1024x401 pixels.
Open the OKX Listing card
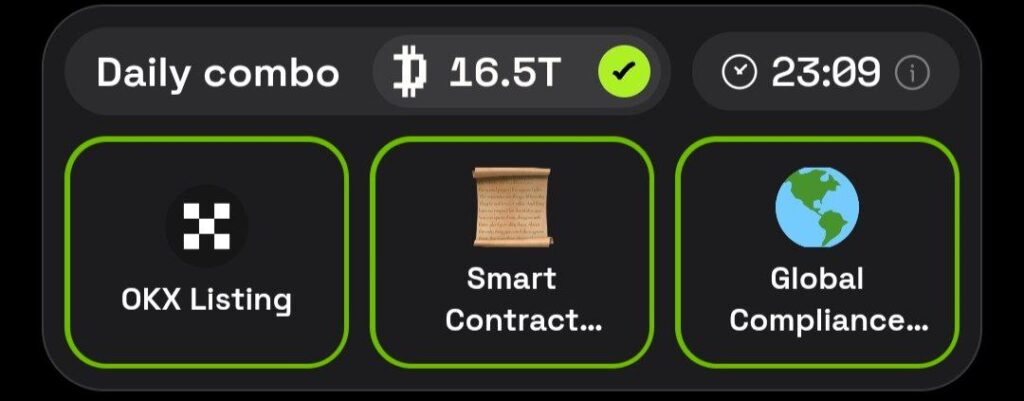[206, 251]
